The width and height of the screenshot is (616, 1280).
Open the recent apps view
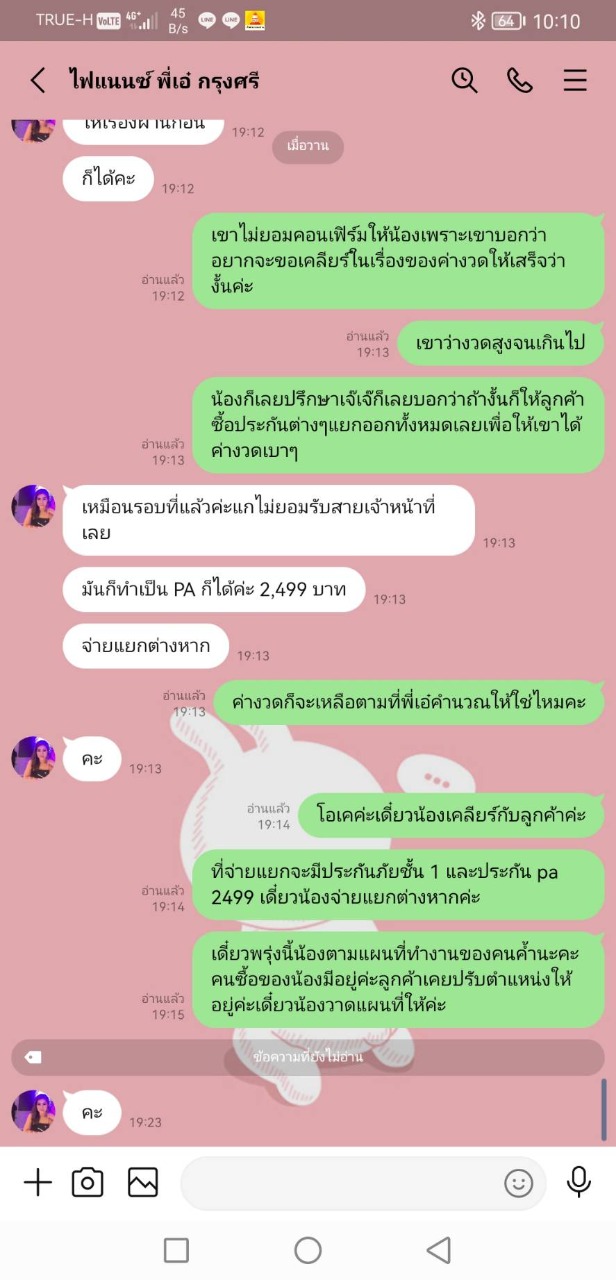[x=176, y=1250]
